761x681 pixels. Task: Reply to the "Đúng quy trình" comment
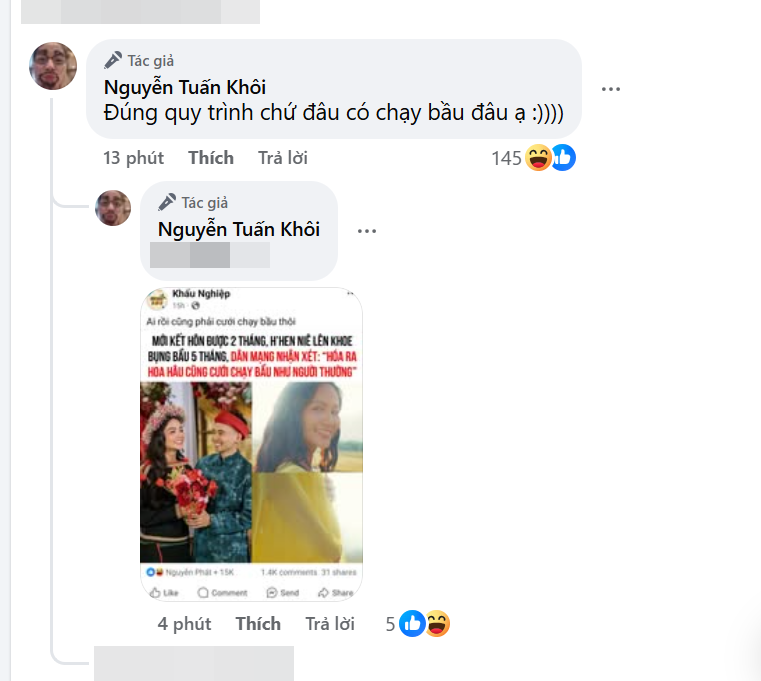point(283,158)
